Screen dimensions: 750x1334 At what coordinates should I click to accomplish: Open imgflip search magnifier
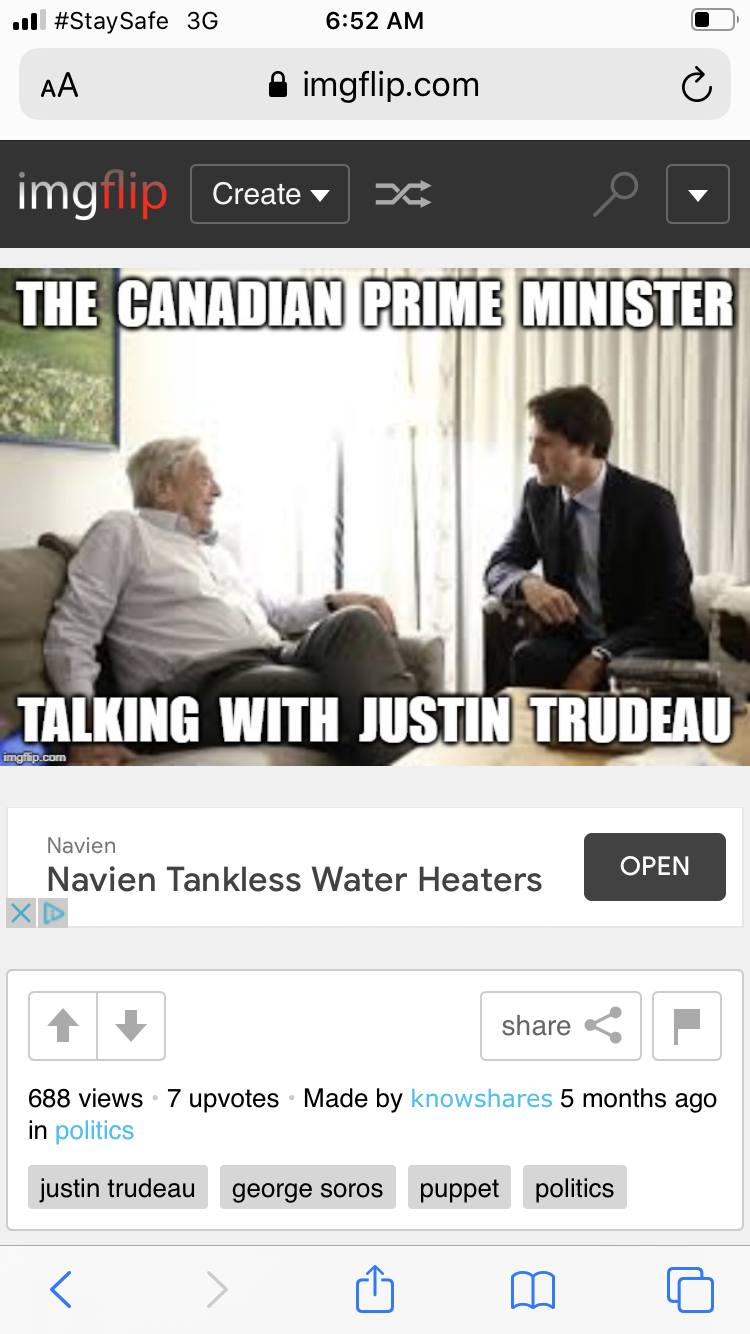coord(614,194)
